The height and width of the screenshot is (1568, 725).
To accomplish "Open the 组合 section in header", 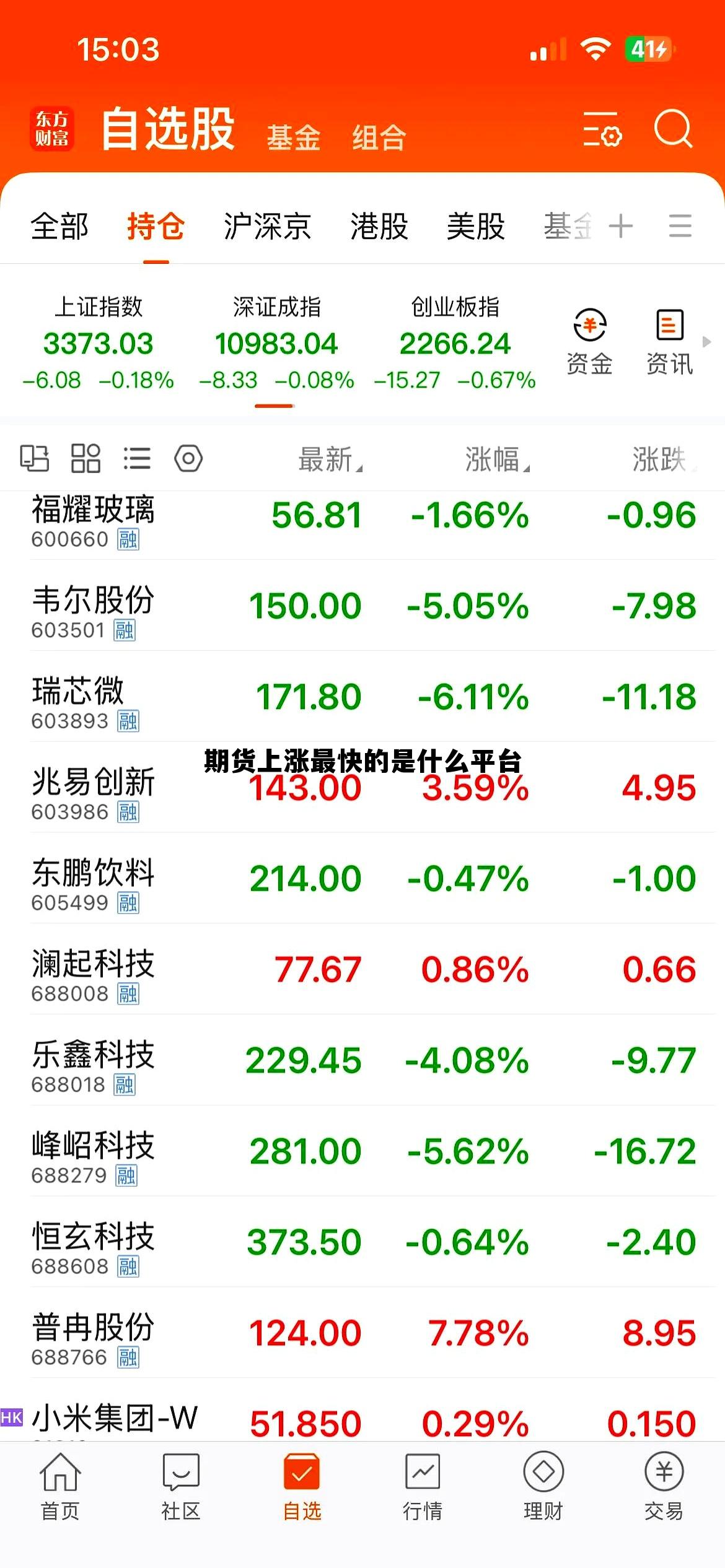I will coord(379,137).
